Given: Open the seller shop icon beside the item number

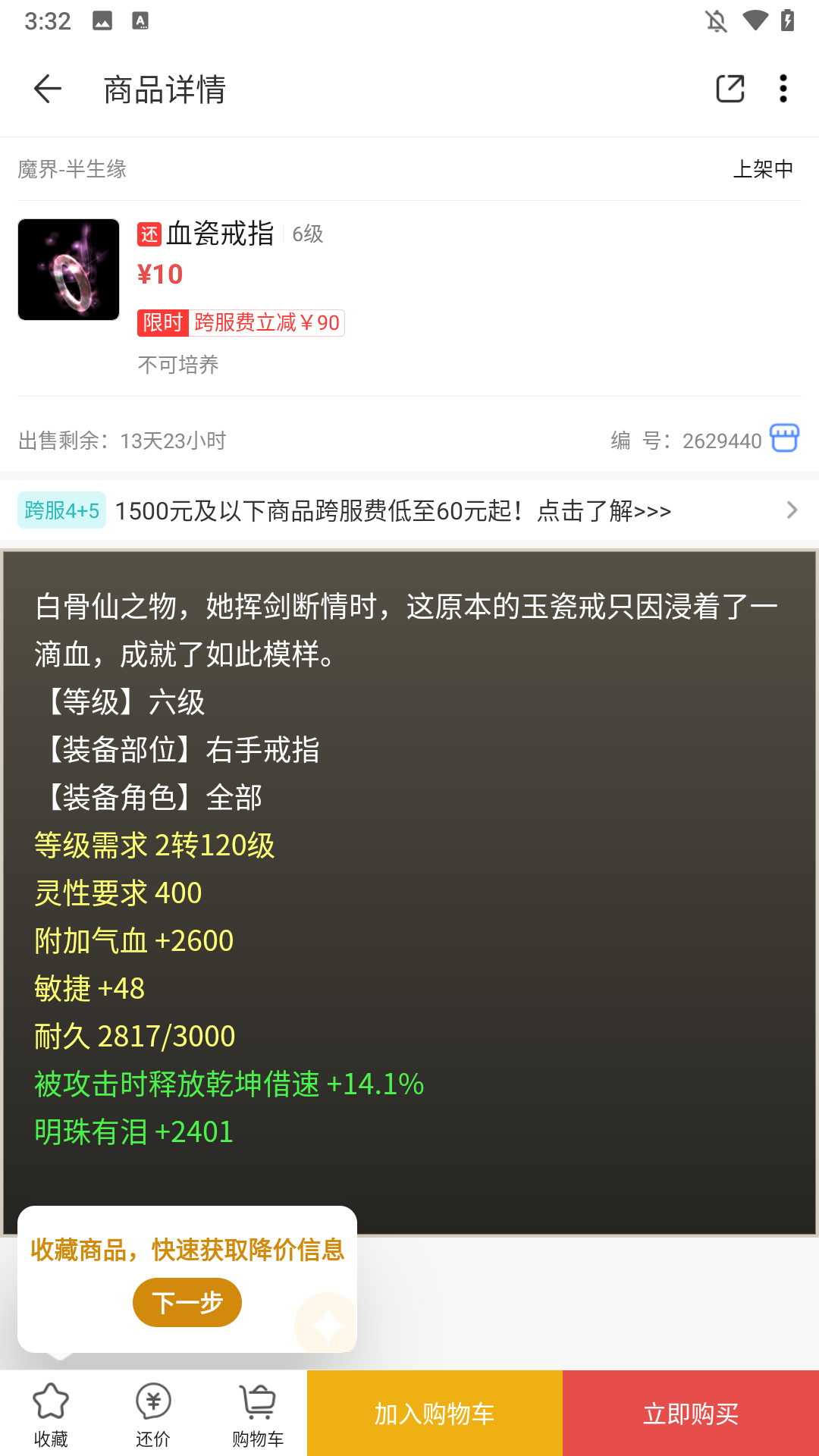Looking at the screenshot, I should (784, 438).
